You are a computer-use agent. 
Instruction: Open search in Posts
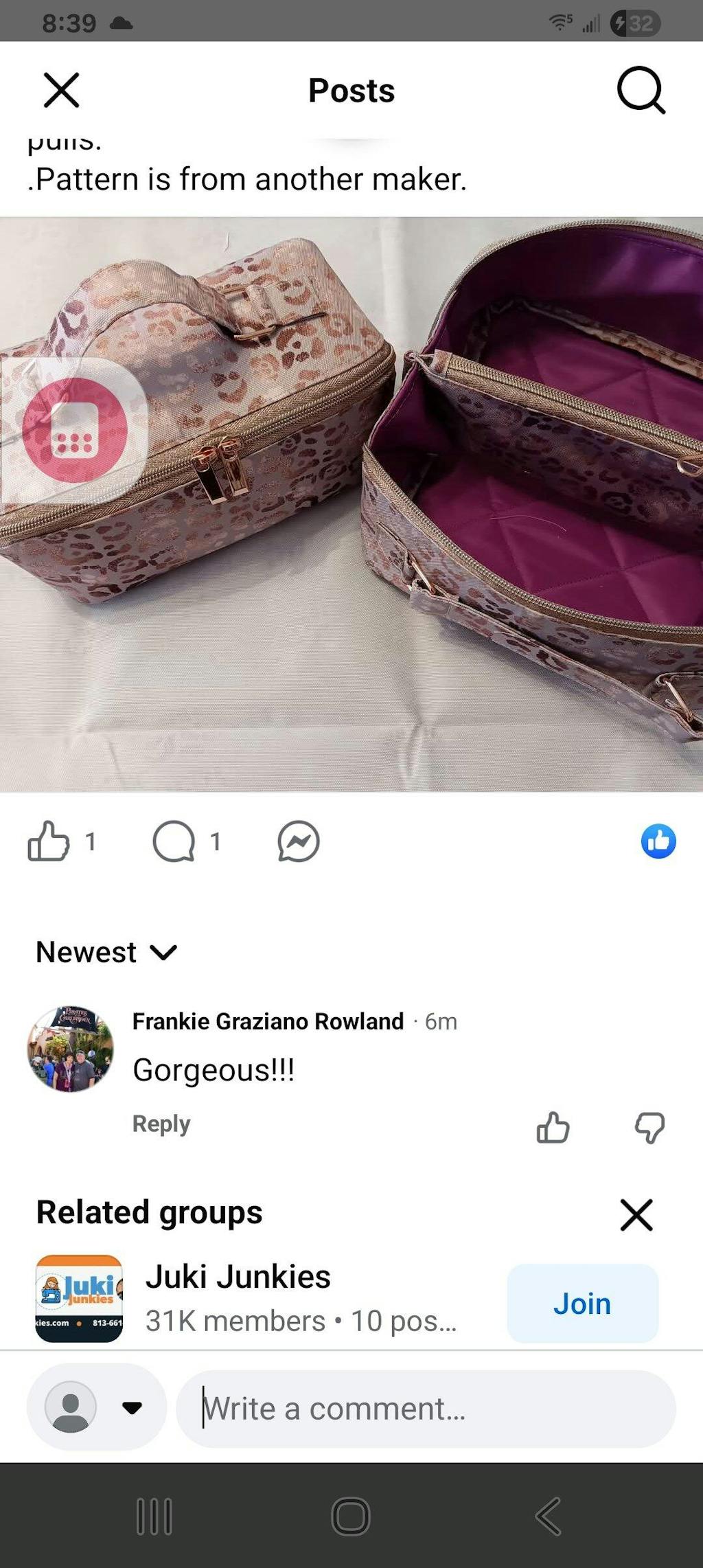(x=641, y=90)
